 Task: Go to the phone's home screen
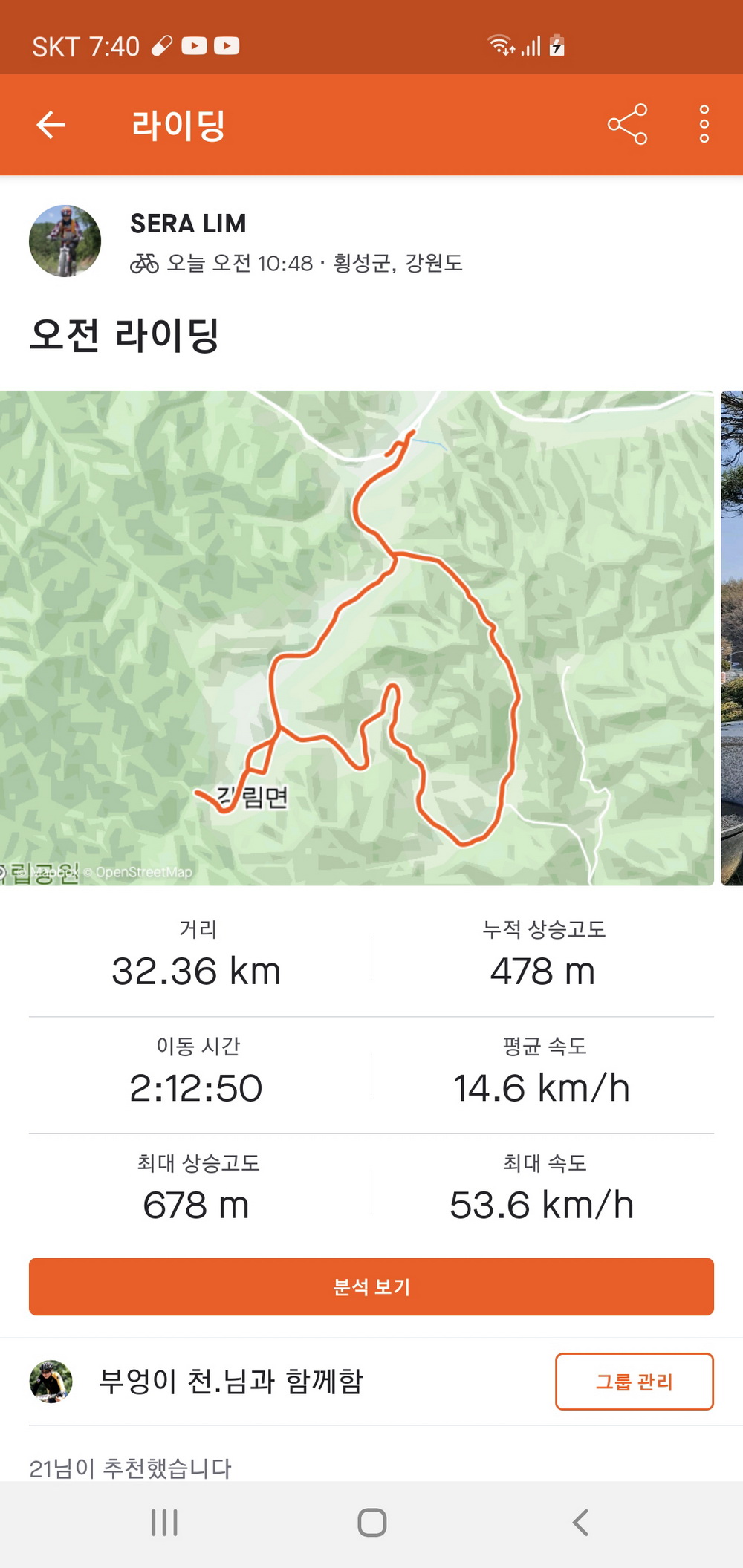[x=371, y=1523]
